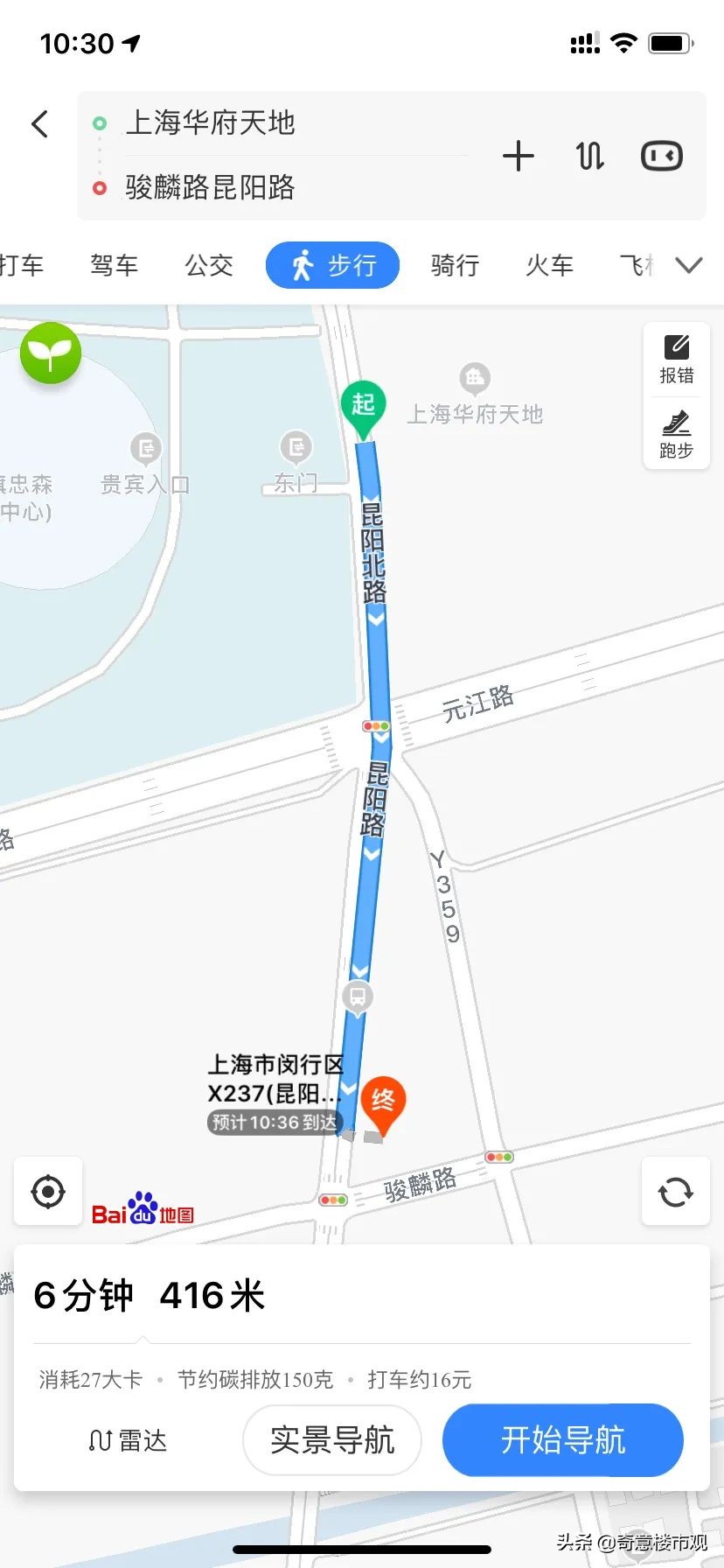Select the 骑行 cycling tab
The image size is (724, 1568).
[454, 265]
